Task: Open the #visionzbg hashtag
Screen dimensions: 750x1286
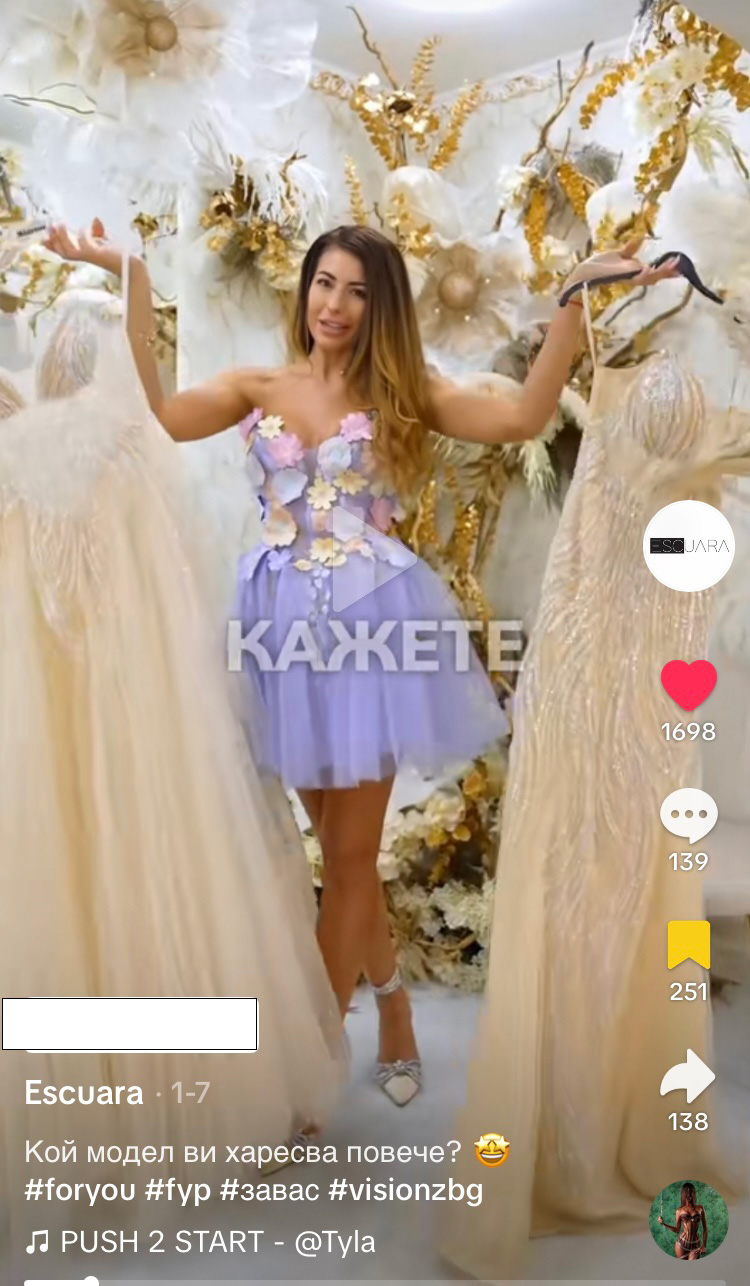Action: pyautogui.click(x=405, y=1190)
